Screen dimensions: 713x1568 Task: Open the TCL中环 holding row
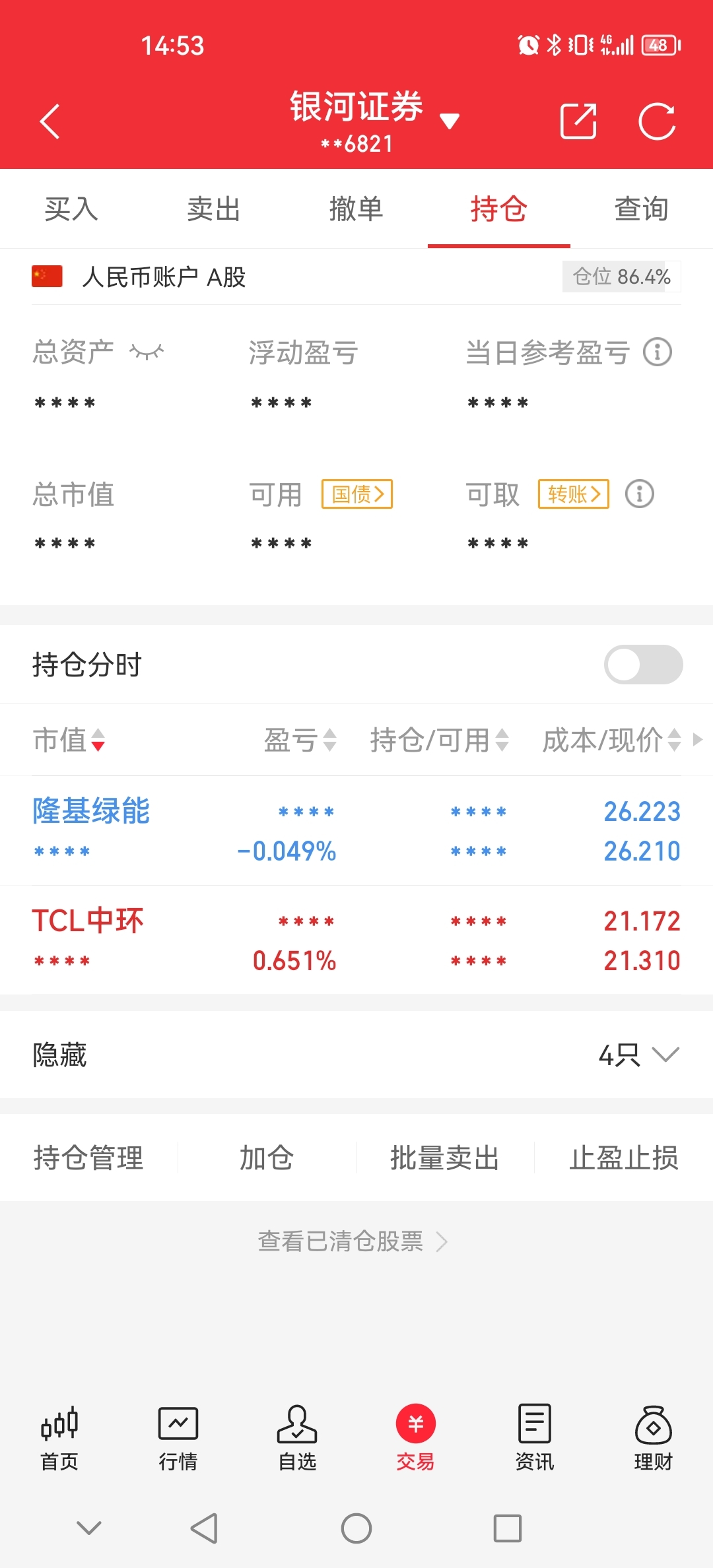tap(356, 940)
